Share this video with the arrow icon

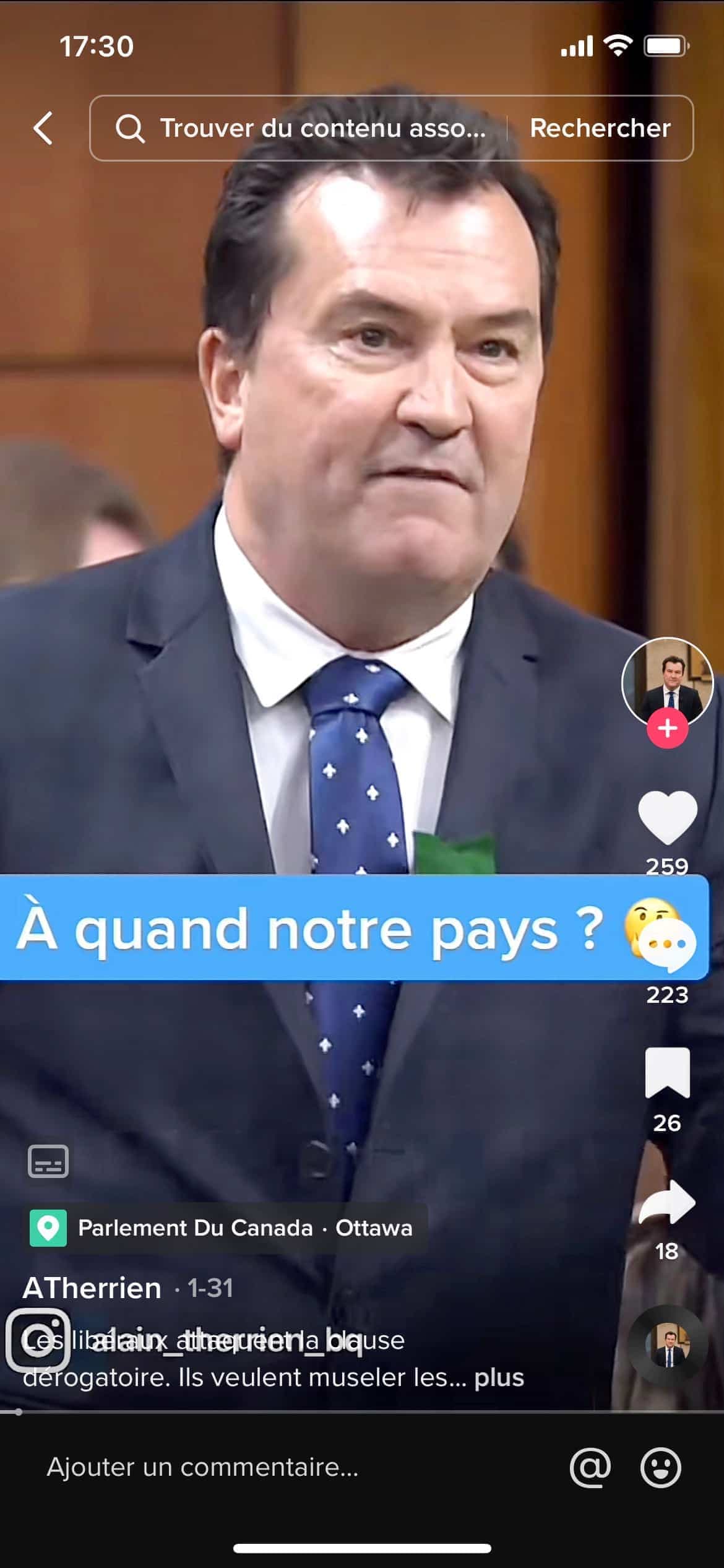click(667, 1202)
